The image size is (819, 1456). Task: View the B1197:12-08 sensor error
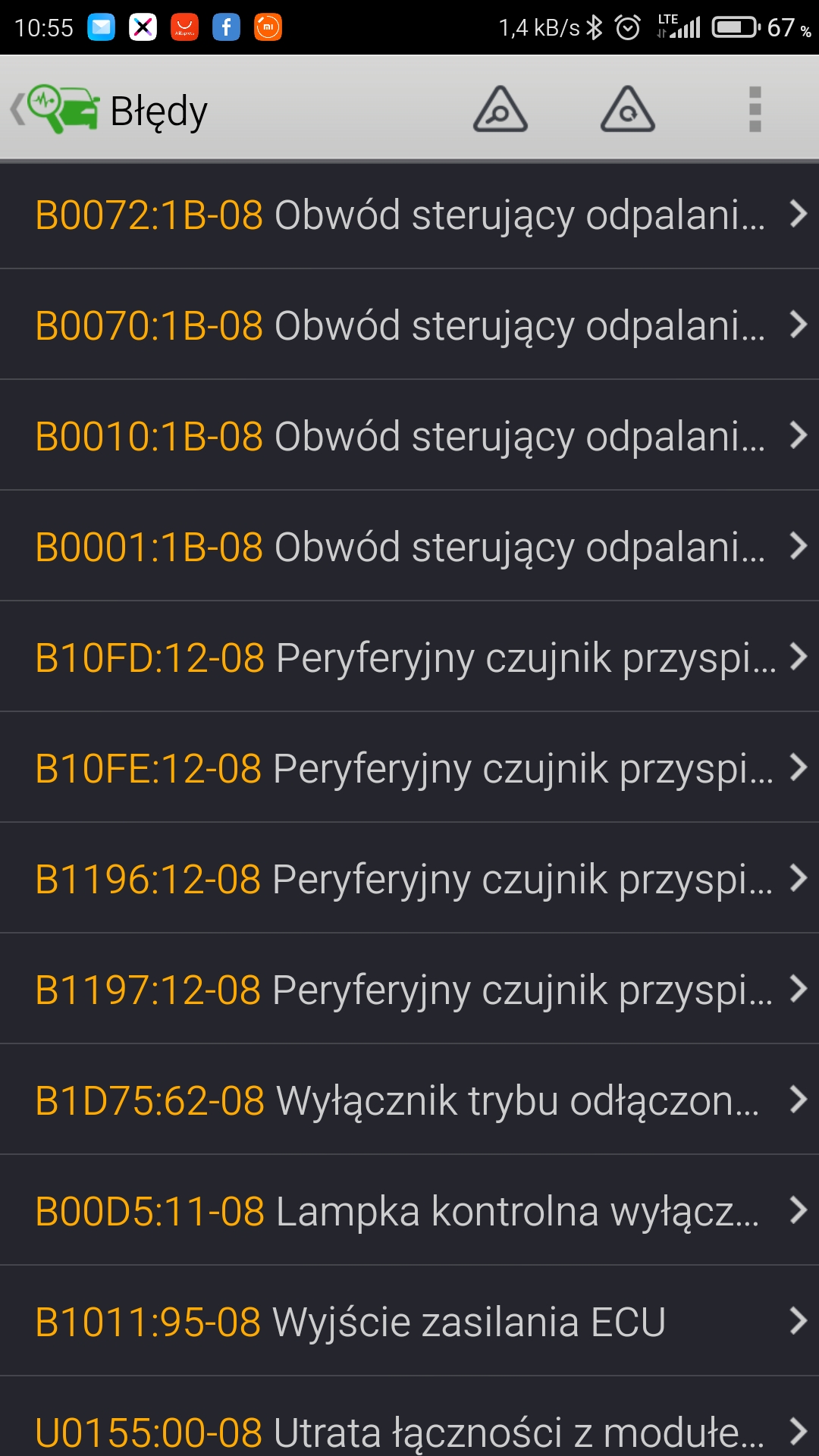point(409,990)
